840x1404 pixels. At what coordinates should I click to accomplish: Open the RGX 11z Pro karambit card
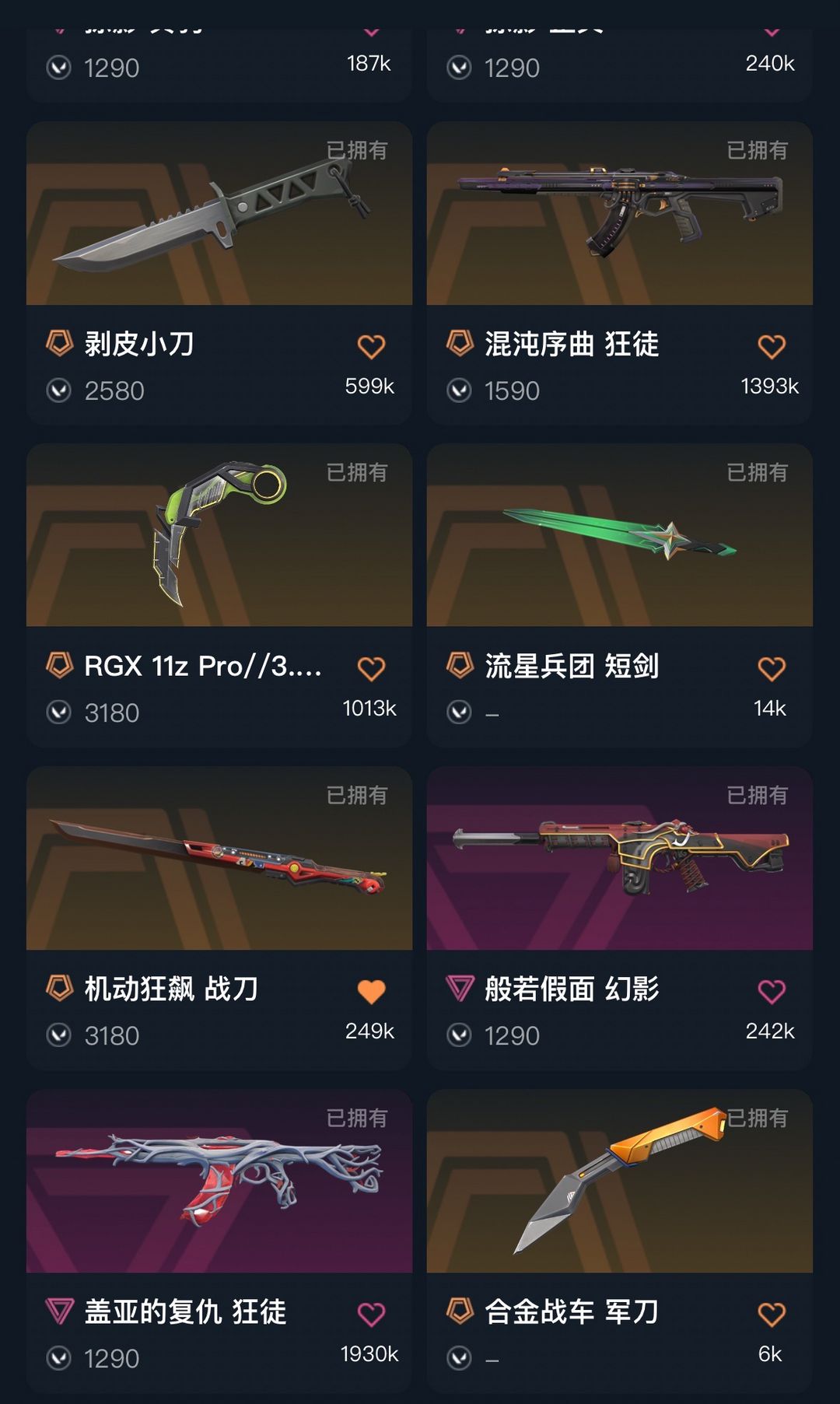[x=219, y=537]
